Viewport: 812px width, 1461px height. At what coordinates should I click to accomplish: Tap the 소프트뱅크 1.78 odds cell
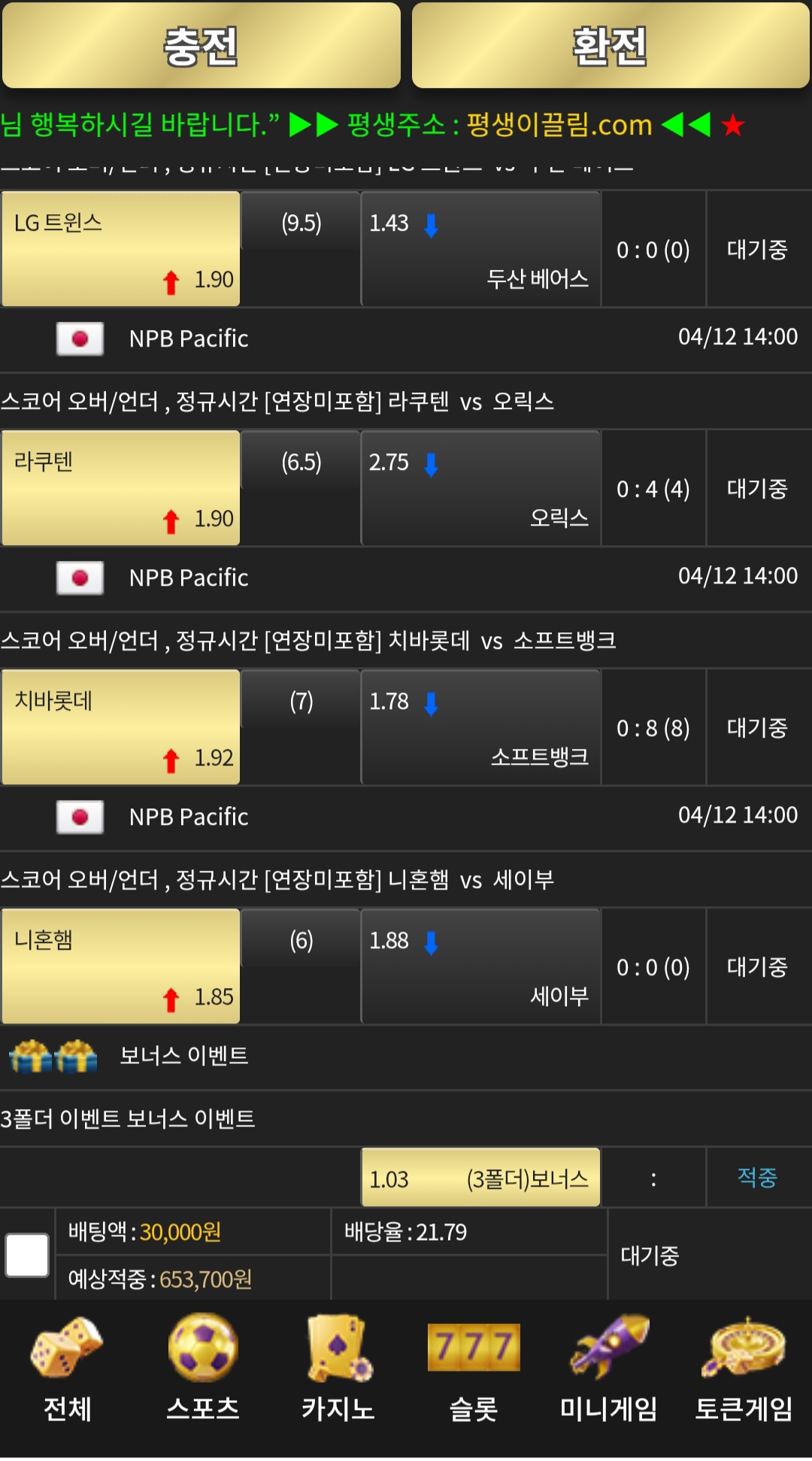click(481, 727)
